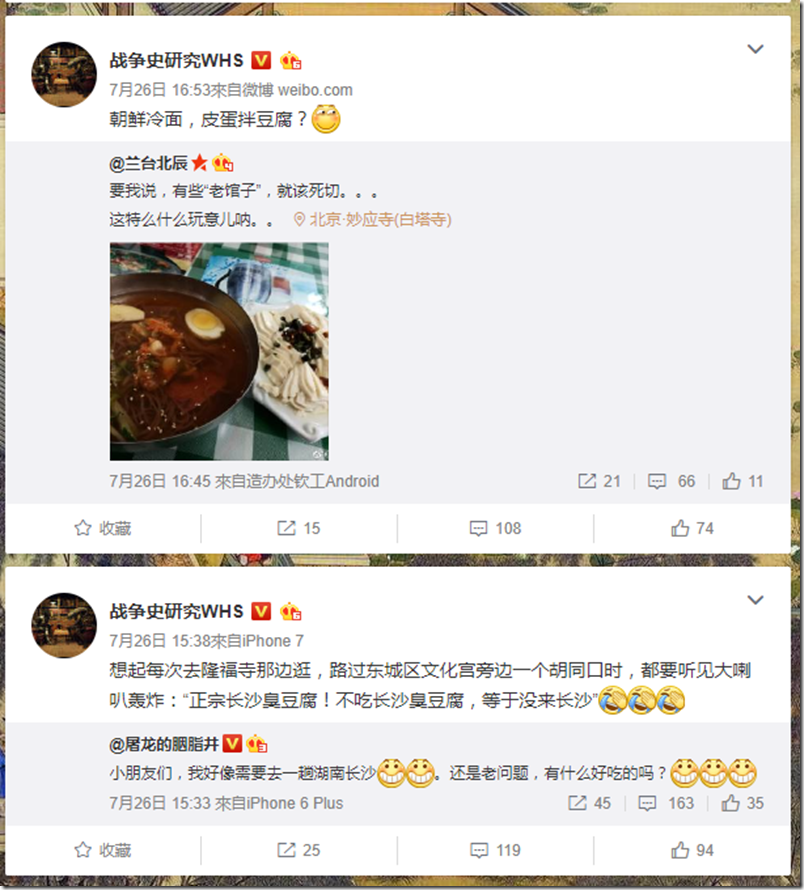Viewport: 804px width, 890px height.
Task: Like the 朝鲜冷面 post with 74 likes
Action: [693, 528]
